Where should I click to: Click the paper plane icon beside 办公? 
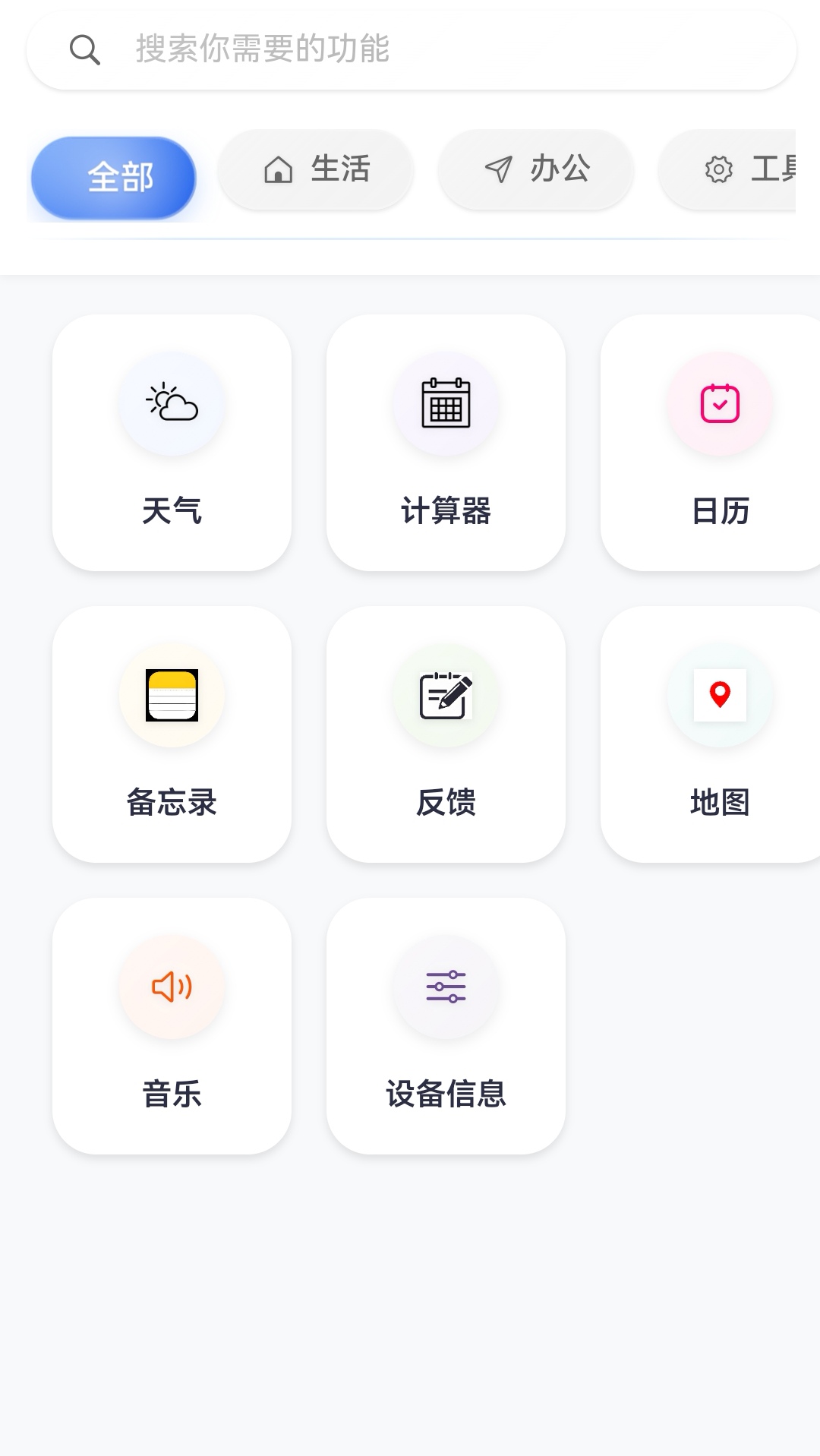(x=500, y=169)
